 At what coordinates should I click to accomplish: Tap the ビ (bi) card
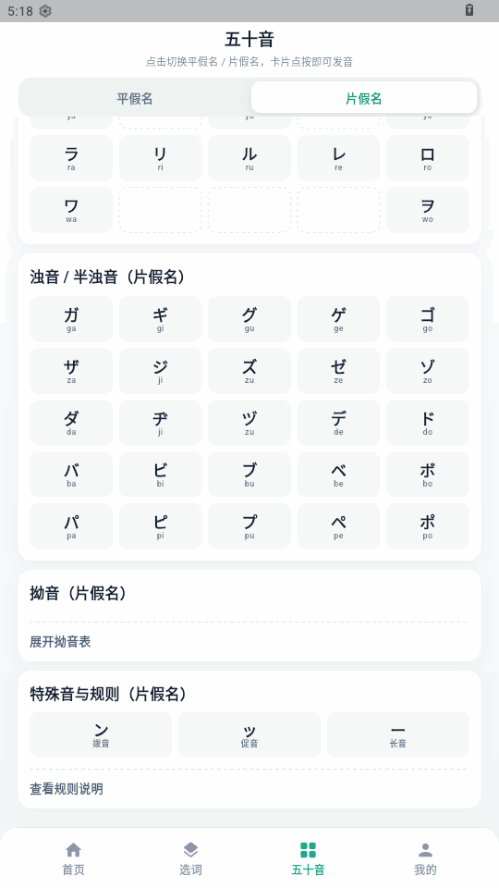[160, 475]
